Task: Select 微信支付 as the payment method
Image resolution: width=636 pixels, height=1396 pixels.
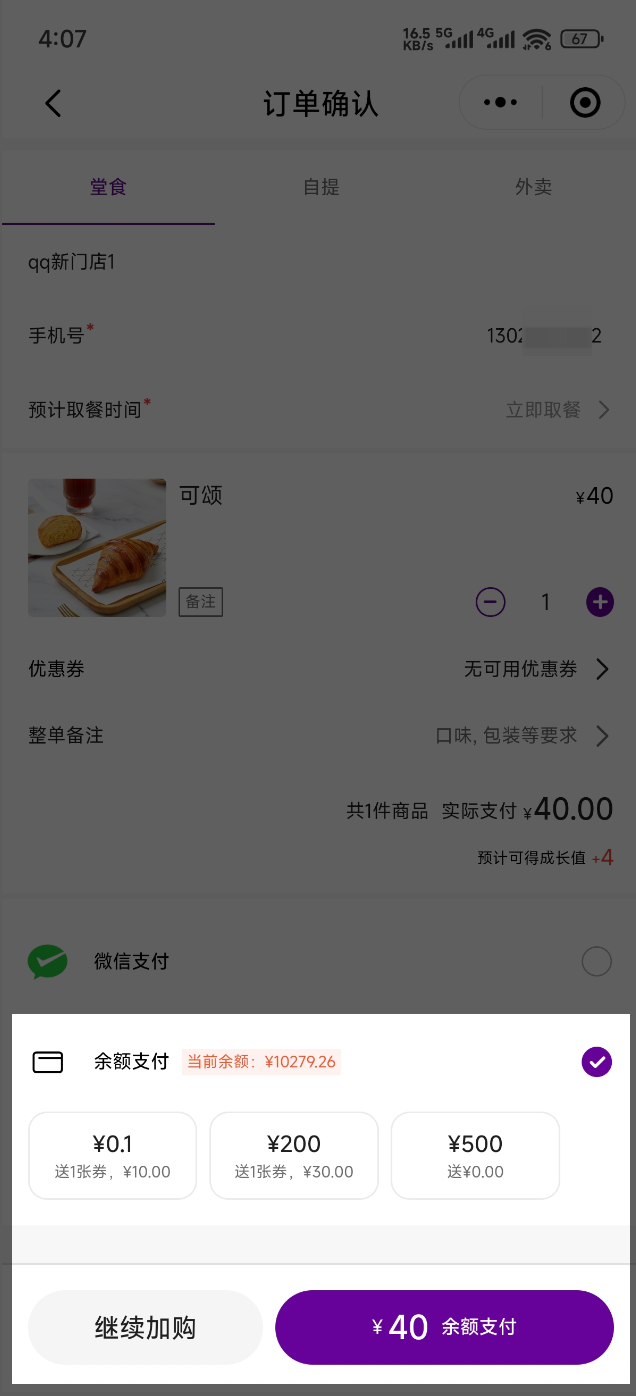Action: (596, 962)
